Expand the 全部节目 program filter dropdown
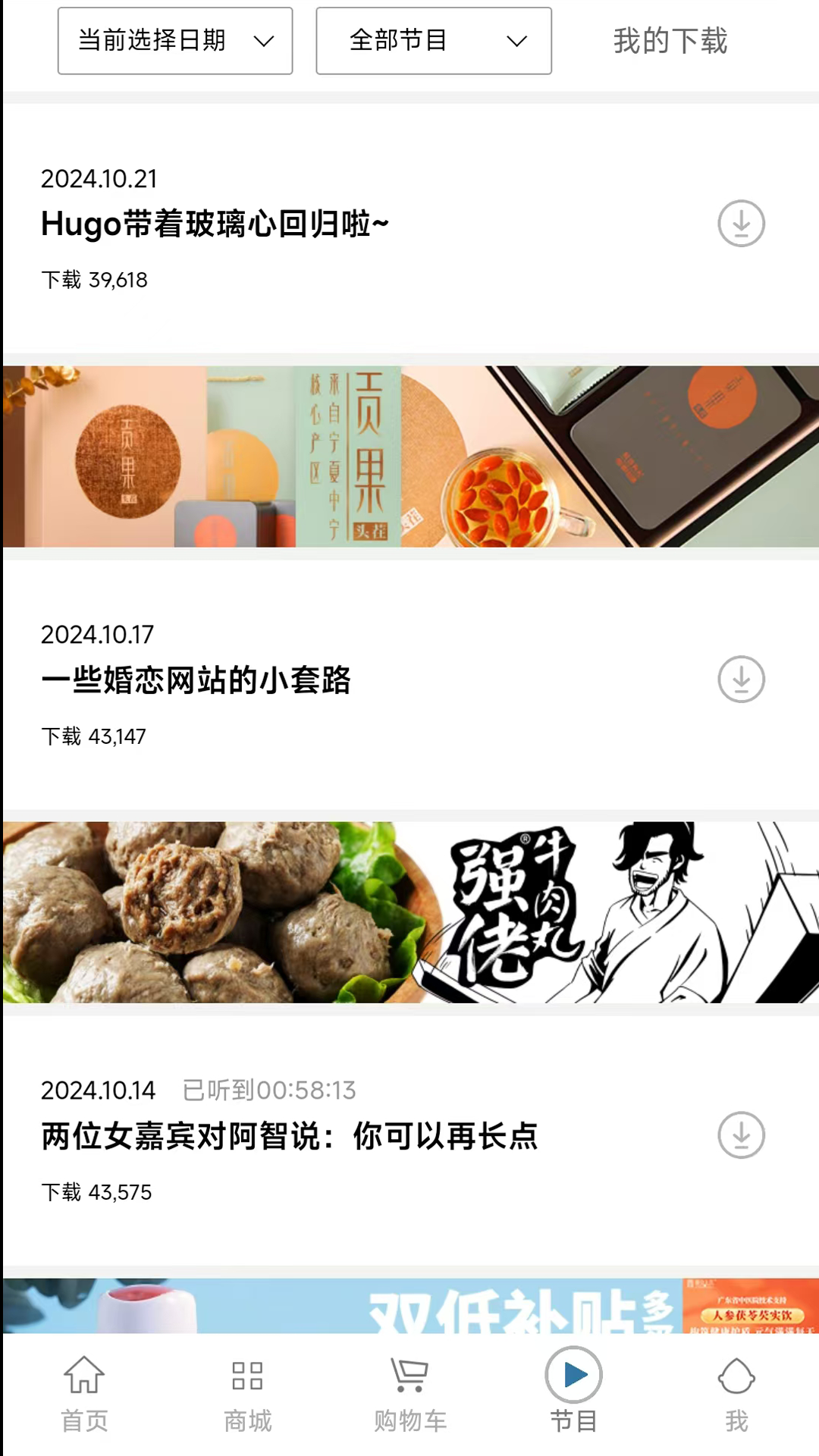Image resolution: width=819 pixels, height=1456 pixels. click(434, 41)
